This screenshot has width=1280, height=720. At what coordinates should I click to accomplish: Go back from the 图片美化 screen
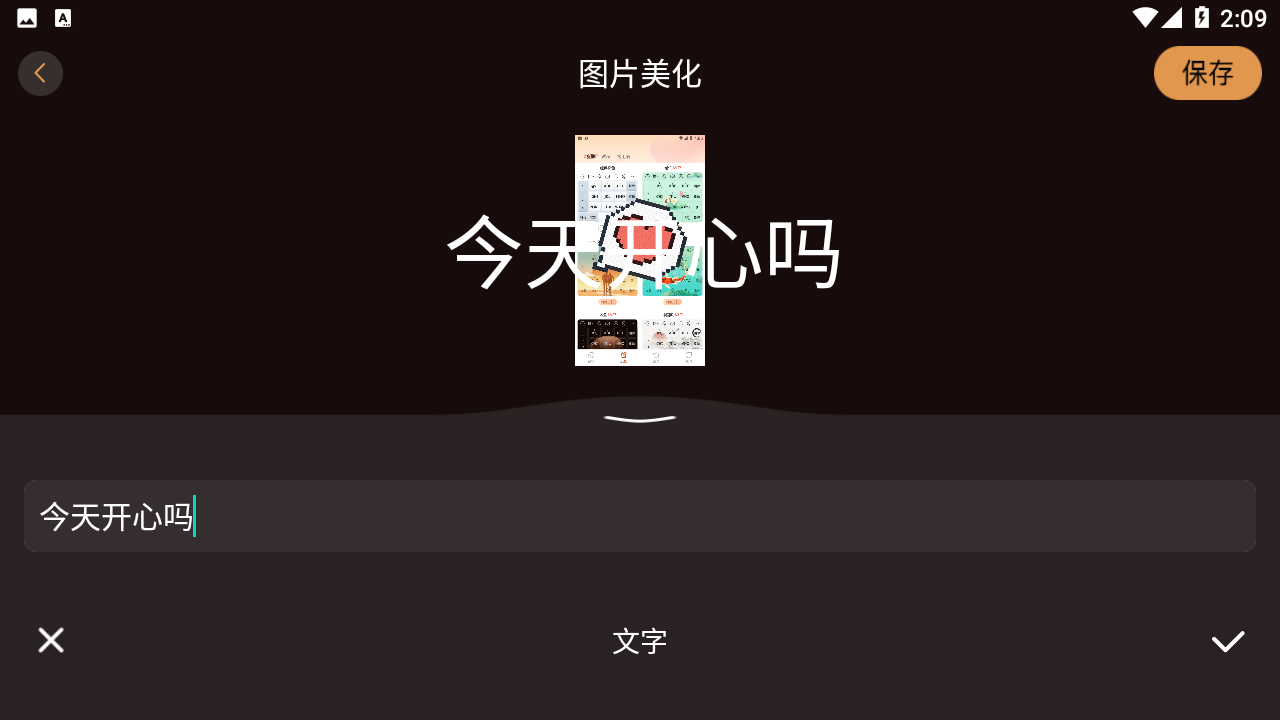(x=40, y=73)
